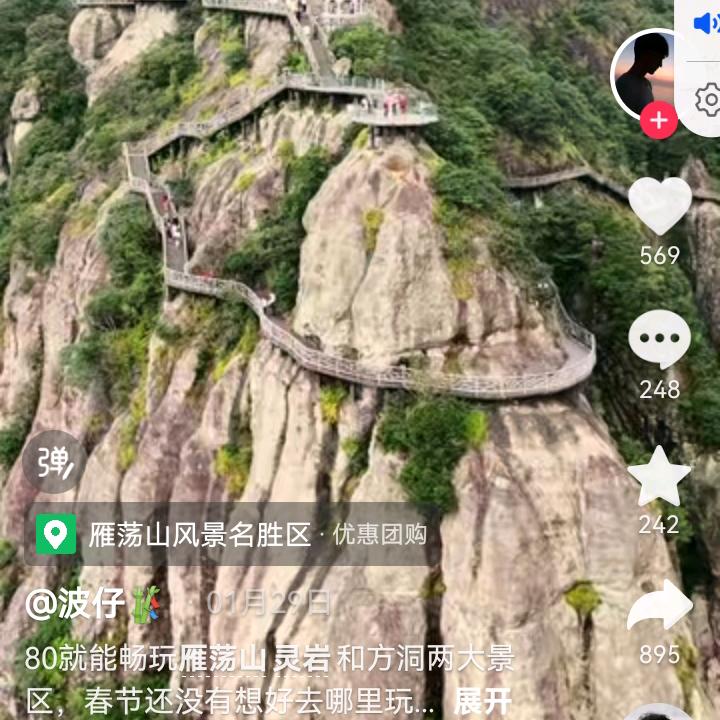The height and width of the screenshot is (720, 720).
Task: Like this video with the heart
Action: [659, 206]
